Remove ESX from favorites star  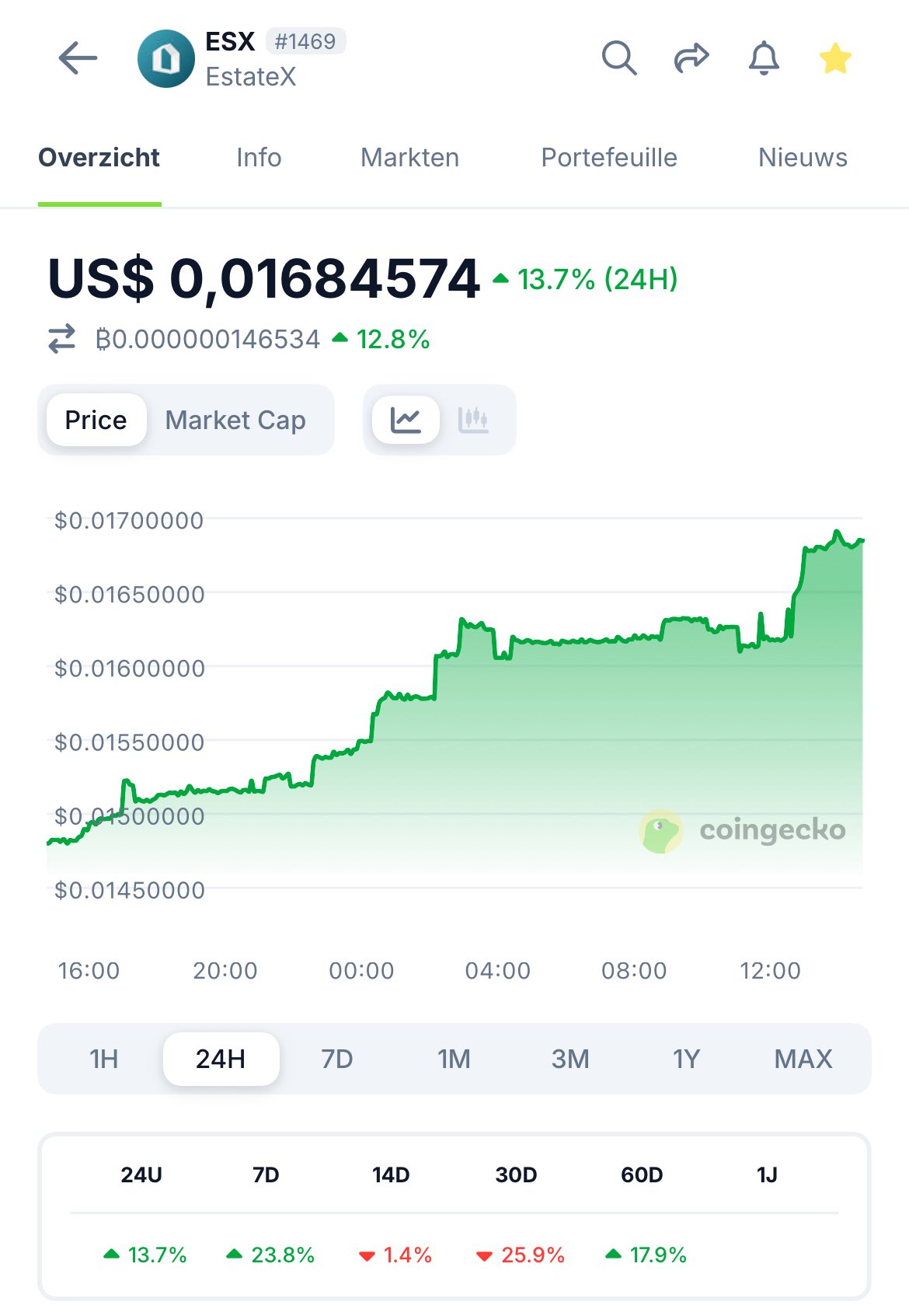(x=835, y=58)
